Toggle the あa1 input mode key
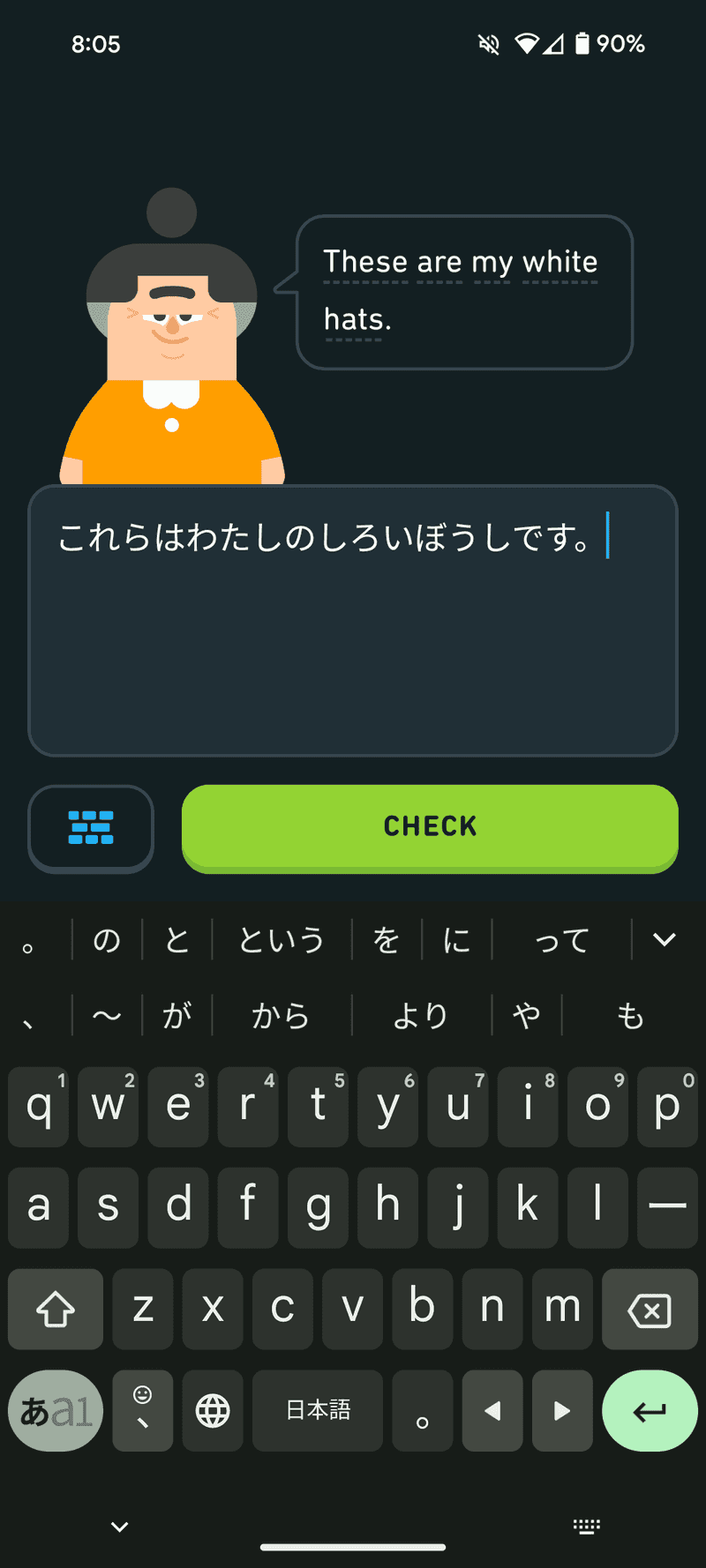The height and width of the screenshot is (1568, 706). click(55, 1410)
